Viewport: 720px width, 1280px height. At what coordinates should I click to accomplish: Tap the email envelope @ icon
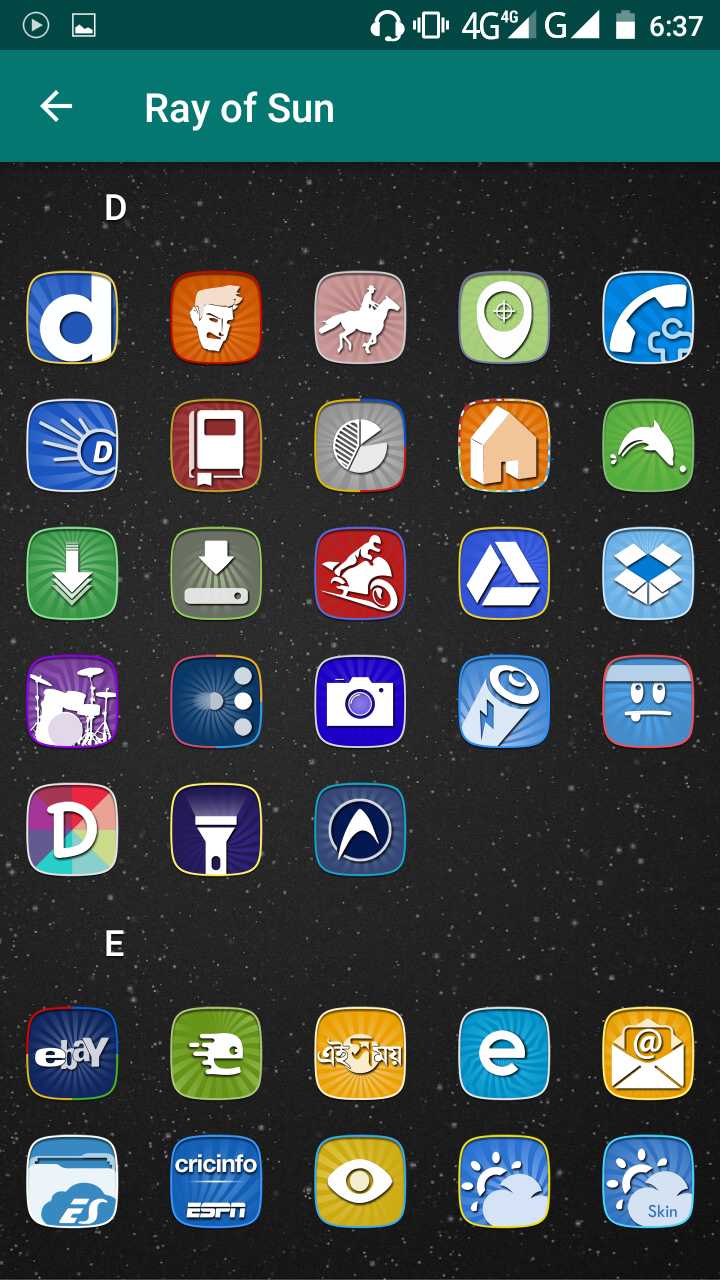648,1053
